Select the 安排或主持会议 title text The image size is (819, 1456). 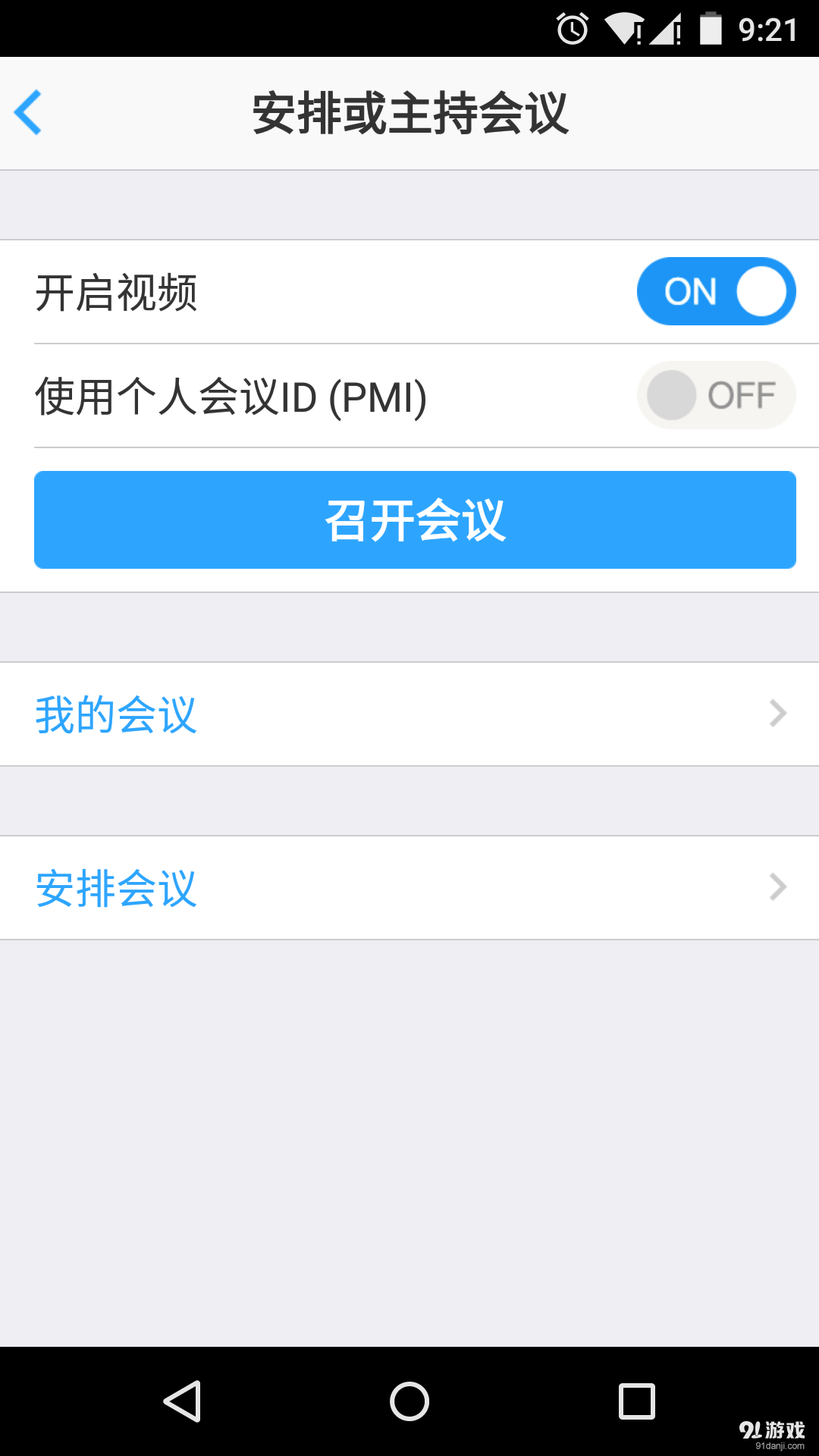click(x=409, y=112)
